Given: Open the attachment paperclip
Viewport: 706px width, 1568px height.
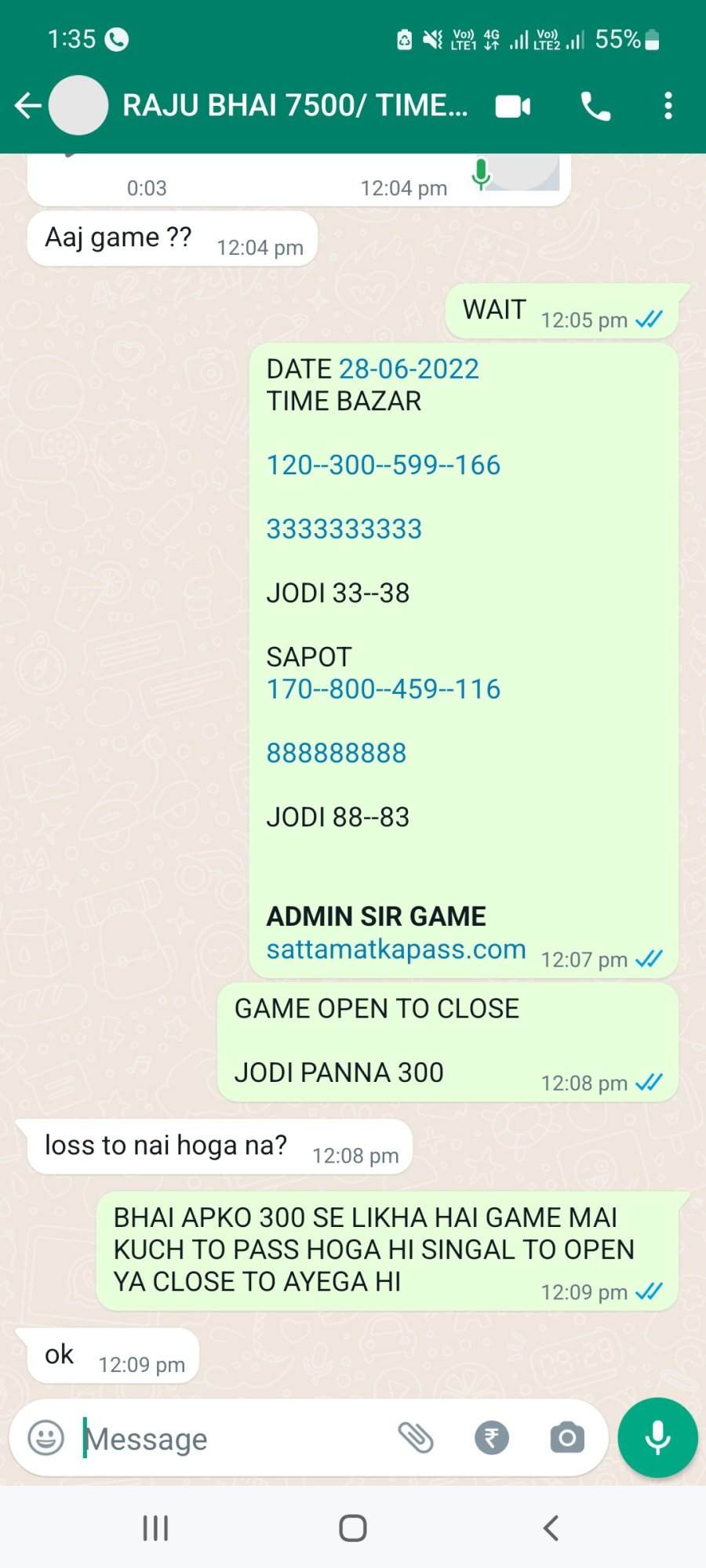Looking at the screenshot, I should point(416,1438).
